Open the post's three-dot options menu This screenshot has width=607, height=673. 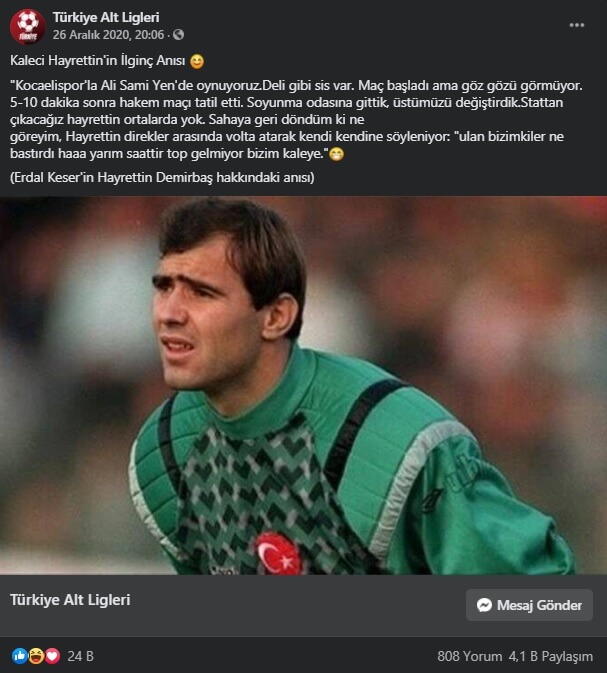tap(577, 25)
